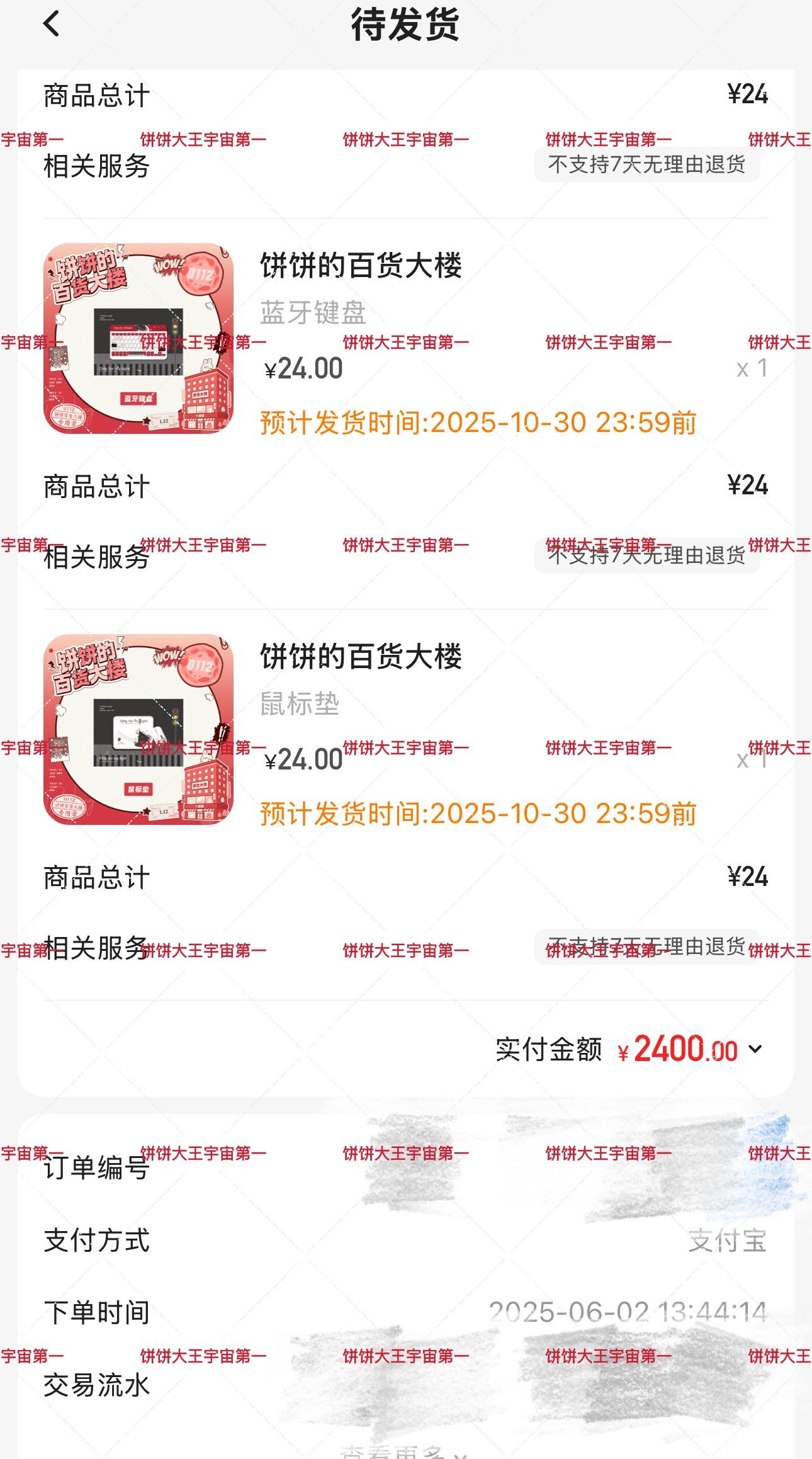Go back using the top-left arrow
The image size is (812, 1459).
coord(51,25)
